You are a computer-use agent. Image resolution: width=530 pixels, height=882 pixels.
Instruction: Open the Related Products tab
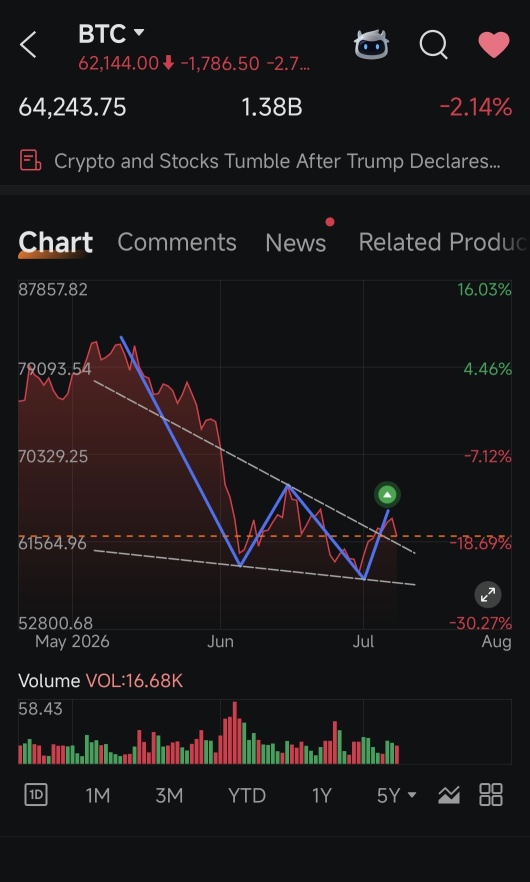tap(443, 242)
